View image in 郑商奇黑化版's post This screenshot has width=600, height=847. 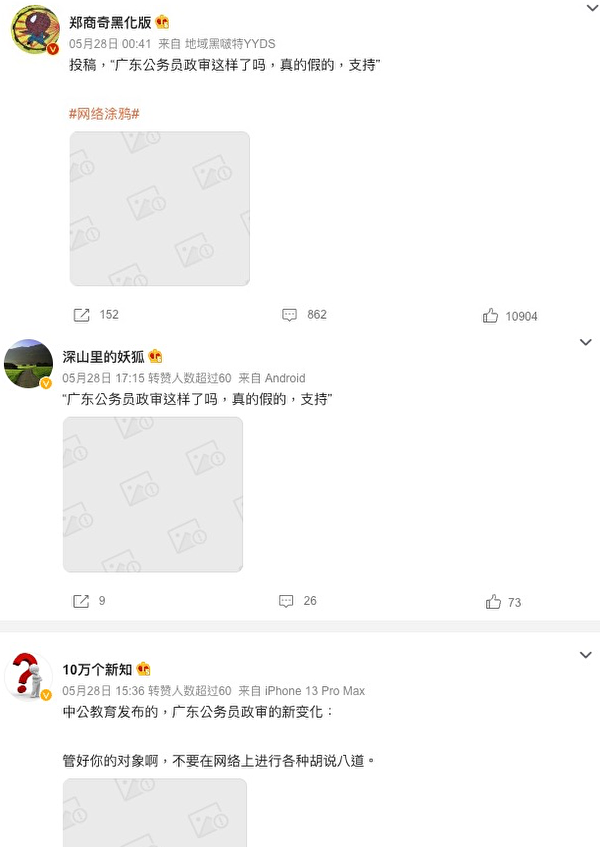click(160, 209)
